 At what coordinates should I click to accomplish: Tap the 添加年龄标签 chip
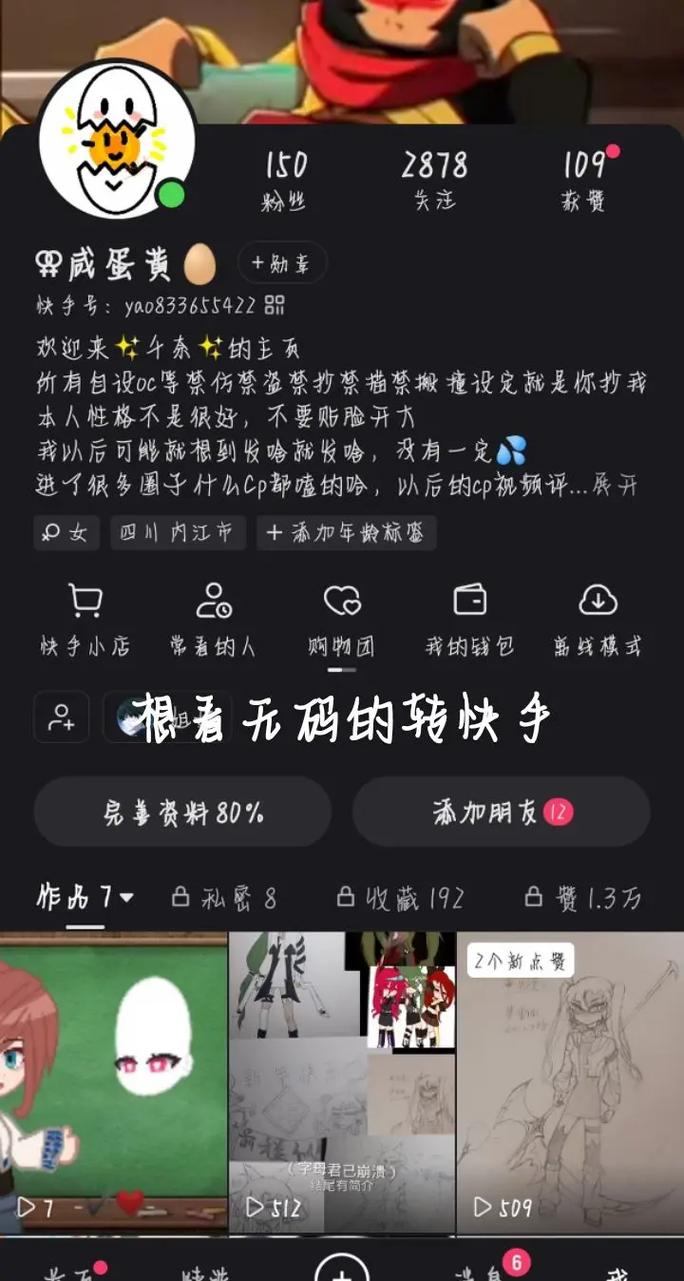pyautogui.click(x=346, y=532)
